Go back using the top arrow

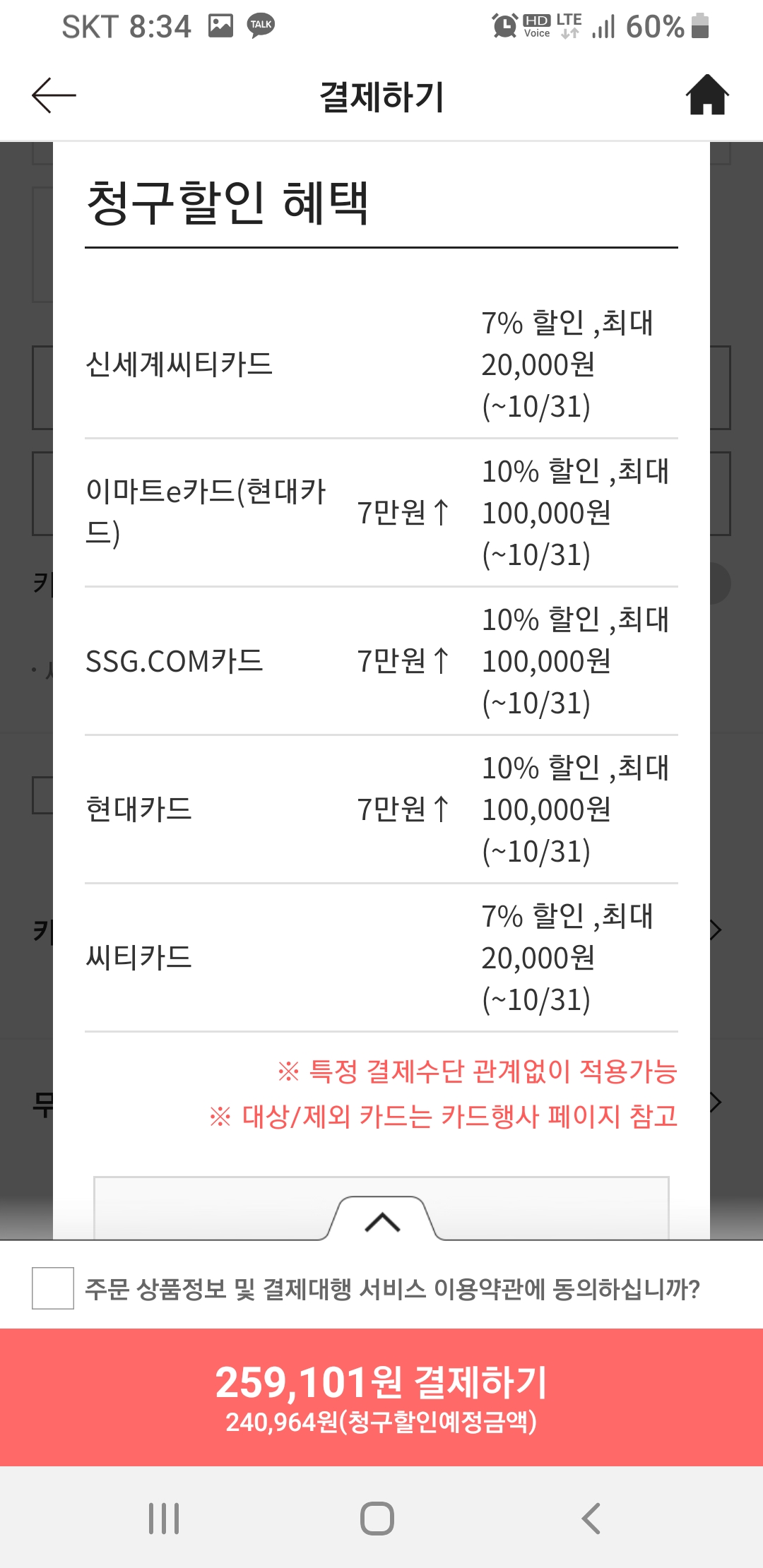(54, 95)
